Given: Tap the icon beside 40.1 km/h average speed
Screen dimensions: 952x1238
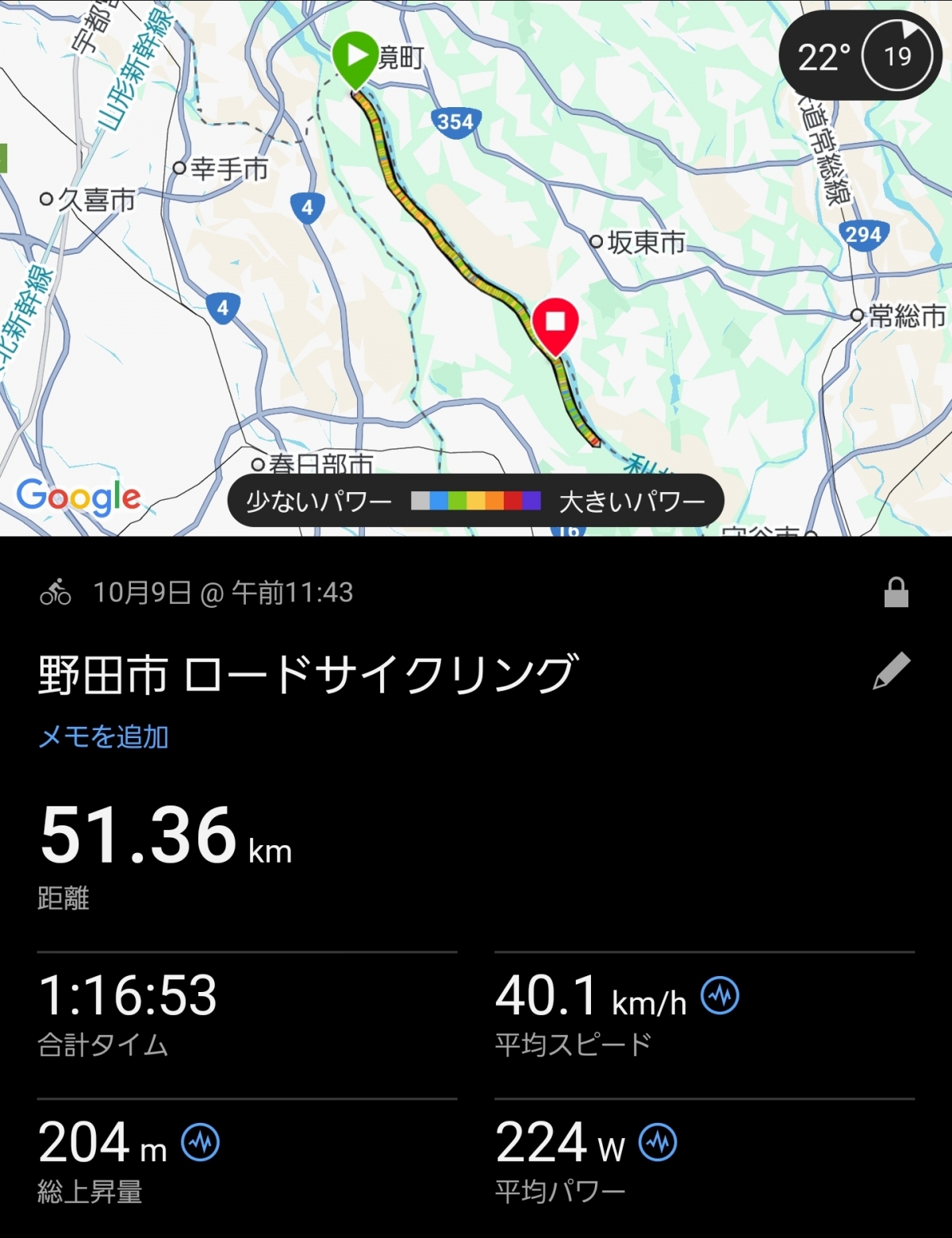Looking at the screenshot, I should point(720,995).
